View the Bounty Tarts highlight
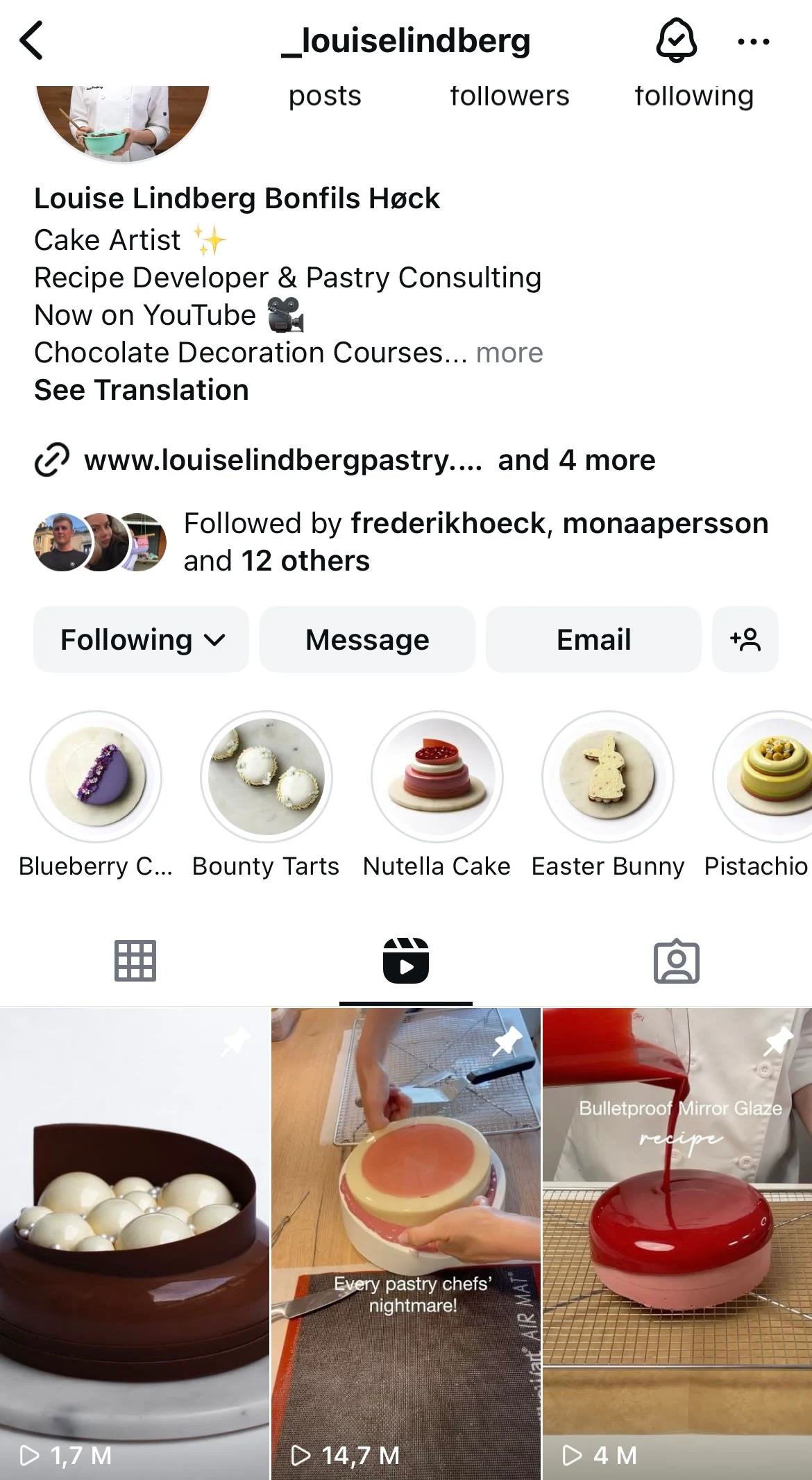Screen dimensions: 812x1480 [x=267, y=776]
